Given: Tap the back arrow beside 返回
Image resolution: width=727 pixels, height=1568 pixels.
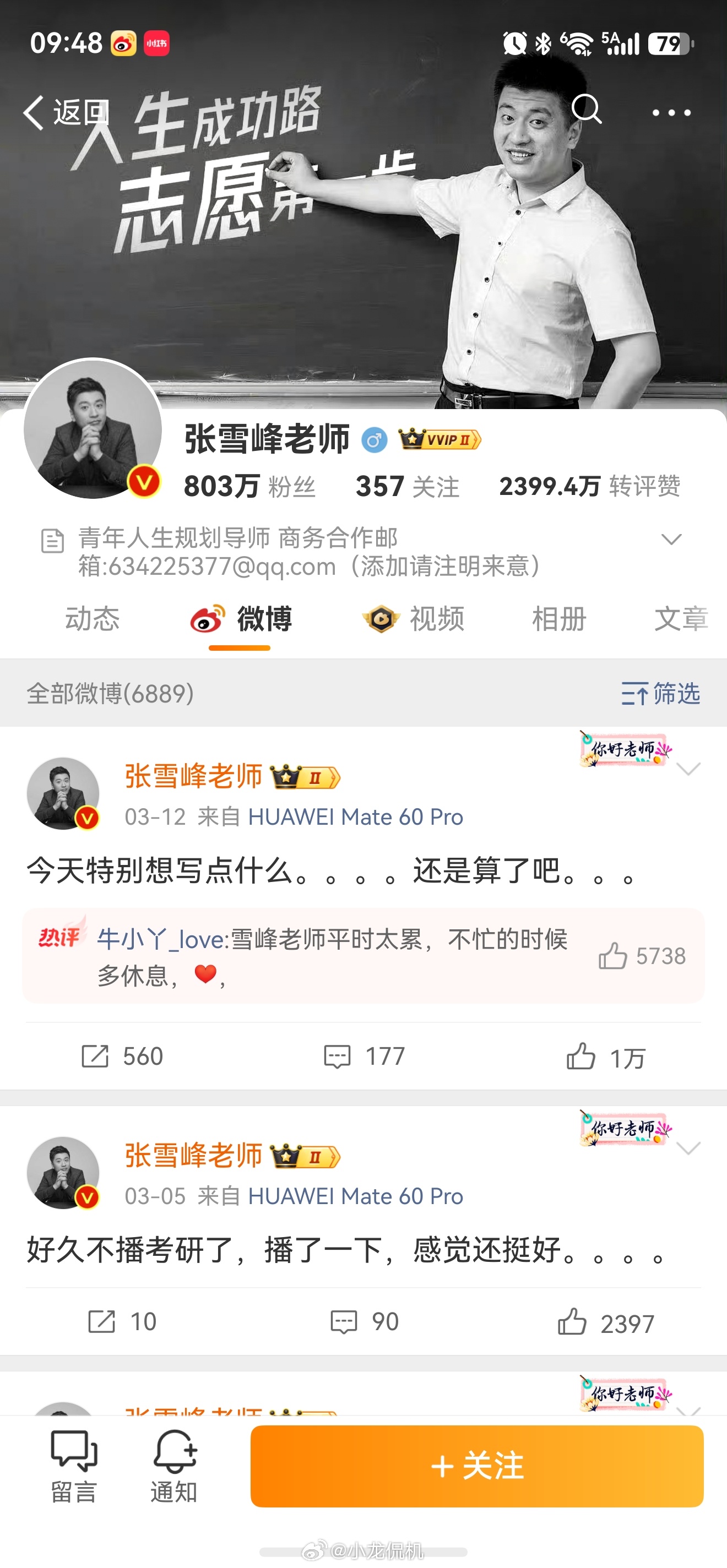Looking at the screenshot, I should pyautogui.click(x=34, y=113).
